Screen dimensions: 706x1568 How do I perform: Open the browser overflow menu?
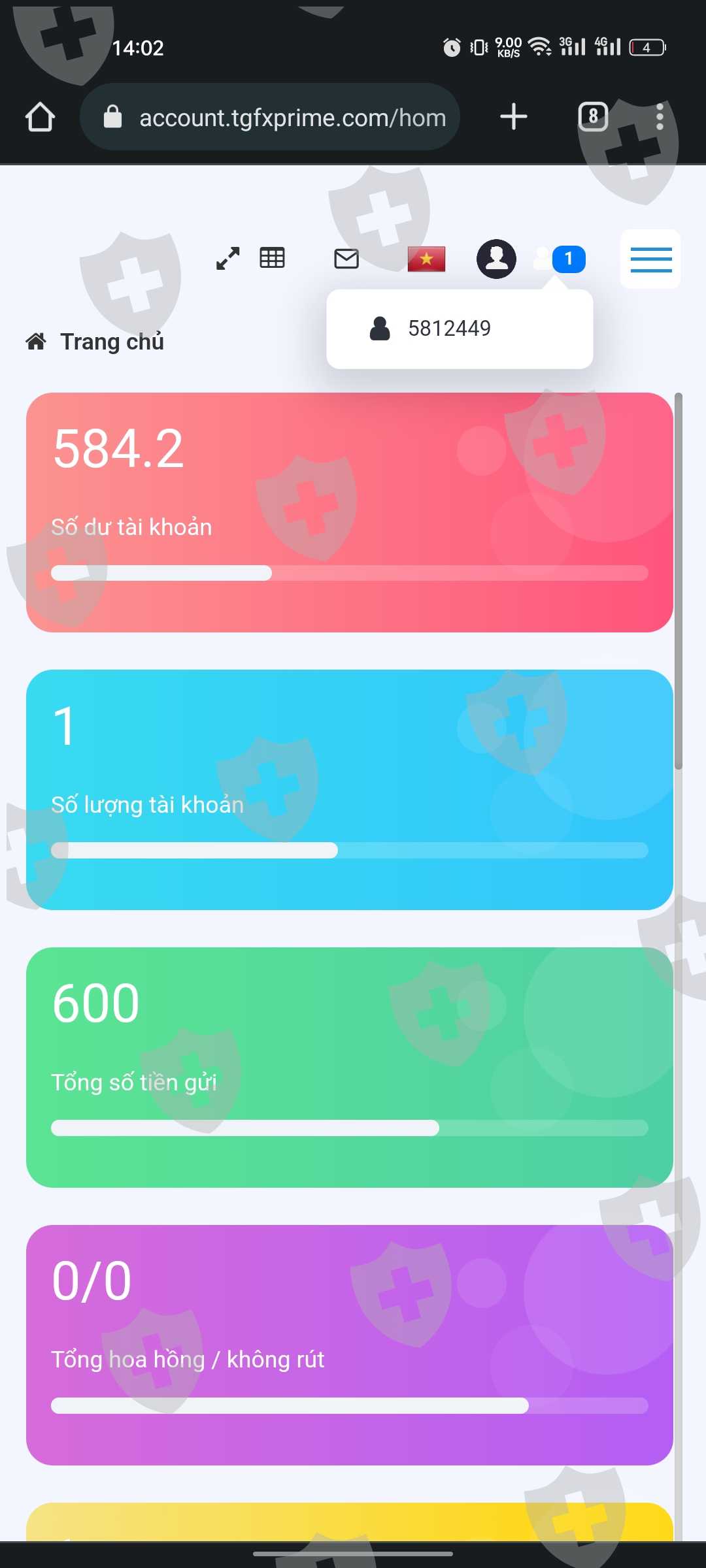(x=660, y=117)
